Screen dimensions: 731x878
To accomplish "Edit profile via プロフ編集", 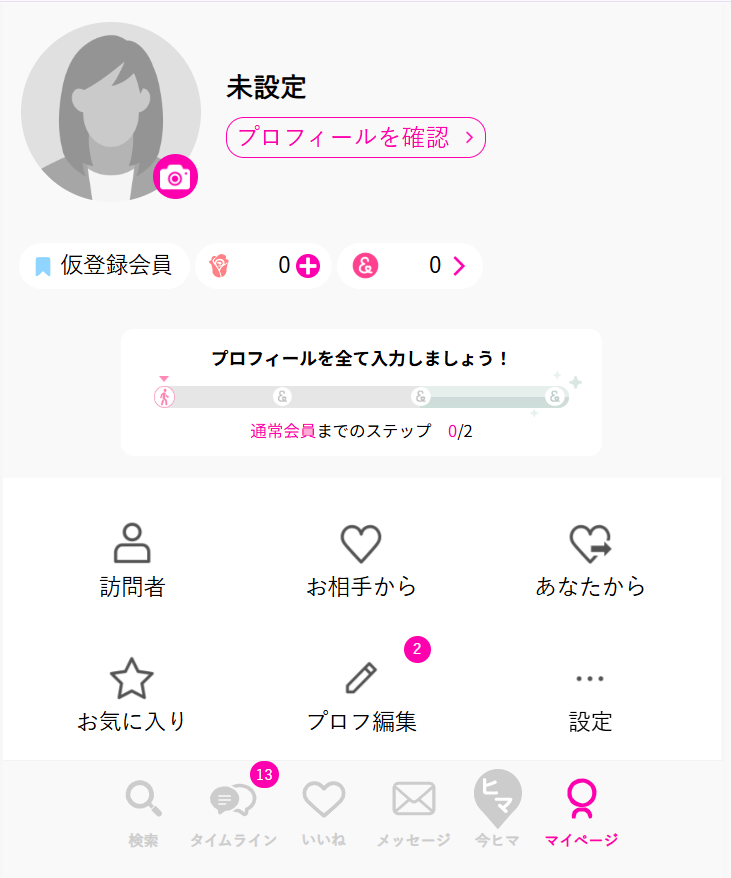I will tap(361, 696).
